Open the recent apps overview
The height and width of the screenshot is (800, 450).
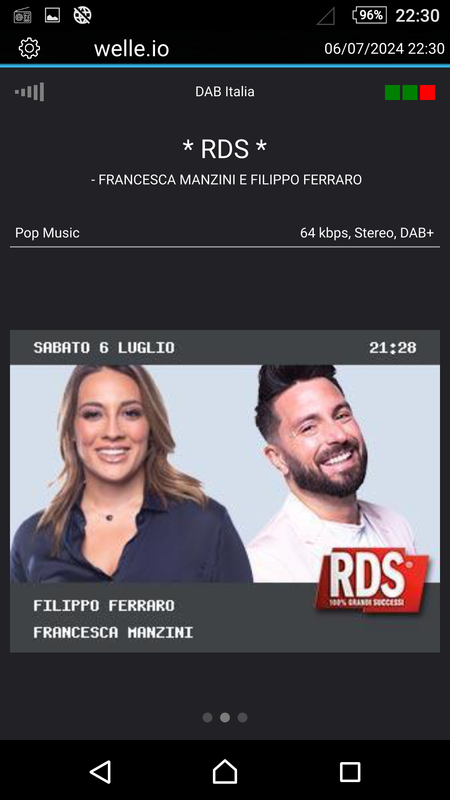[350, 772]
